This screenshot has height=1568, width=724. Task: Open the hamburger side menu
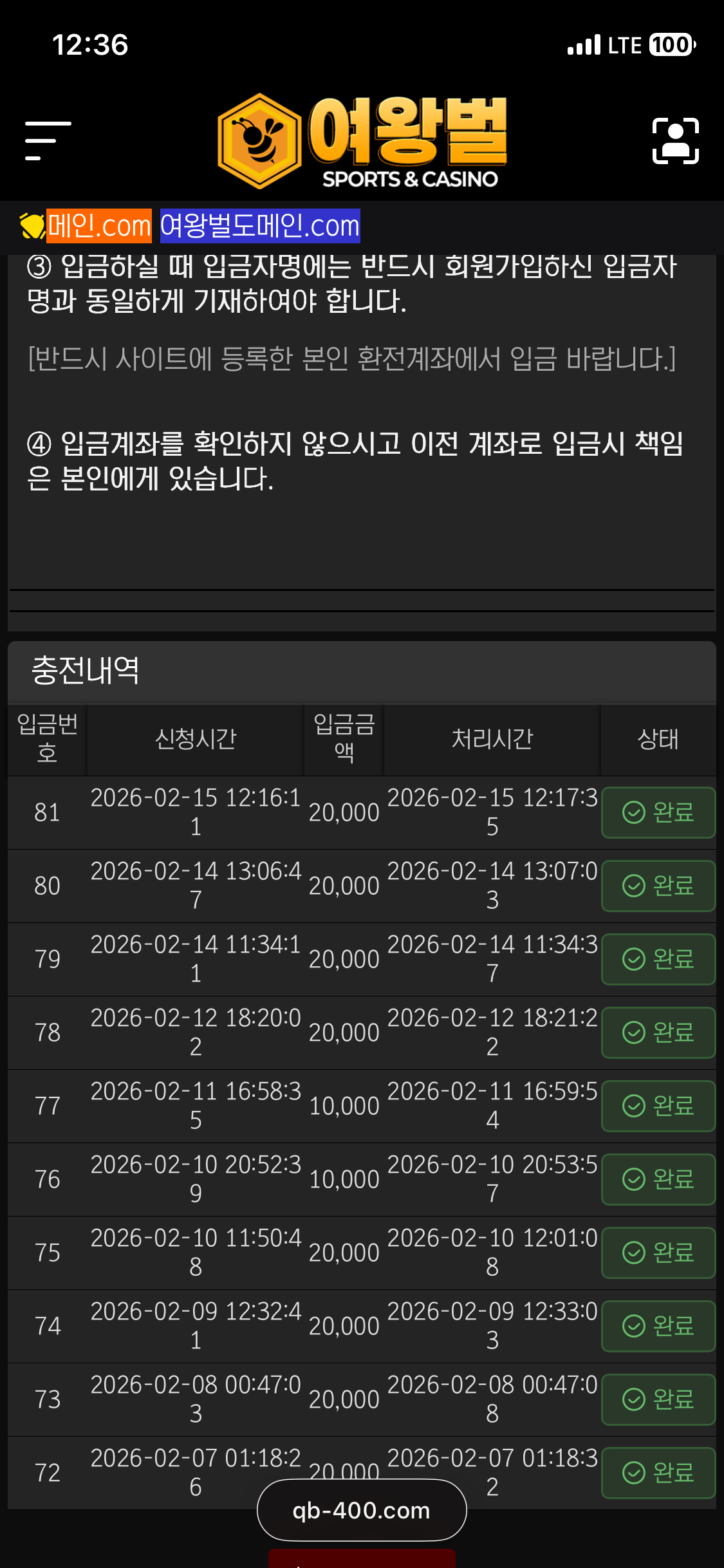coord(48,140)
